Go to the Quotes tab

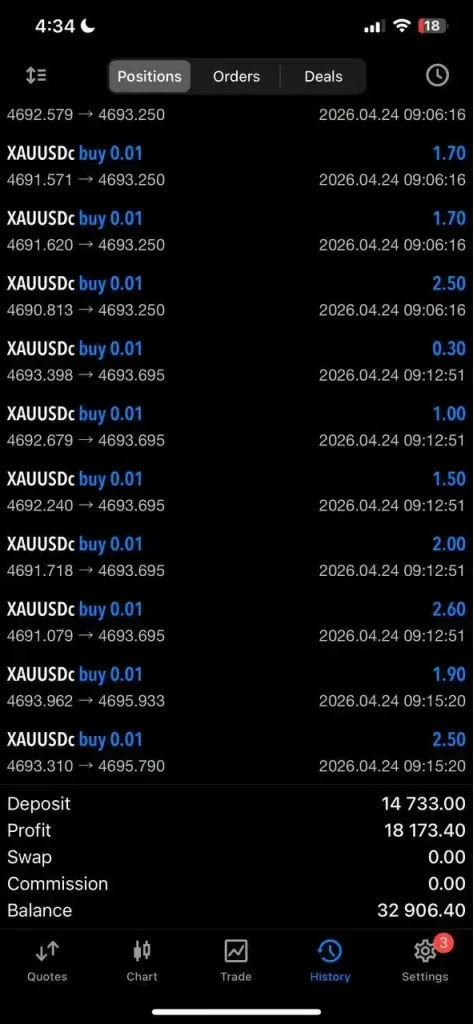tap(47, 961)
